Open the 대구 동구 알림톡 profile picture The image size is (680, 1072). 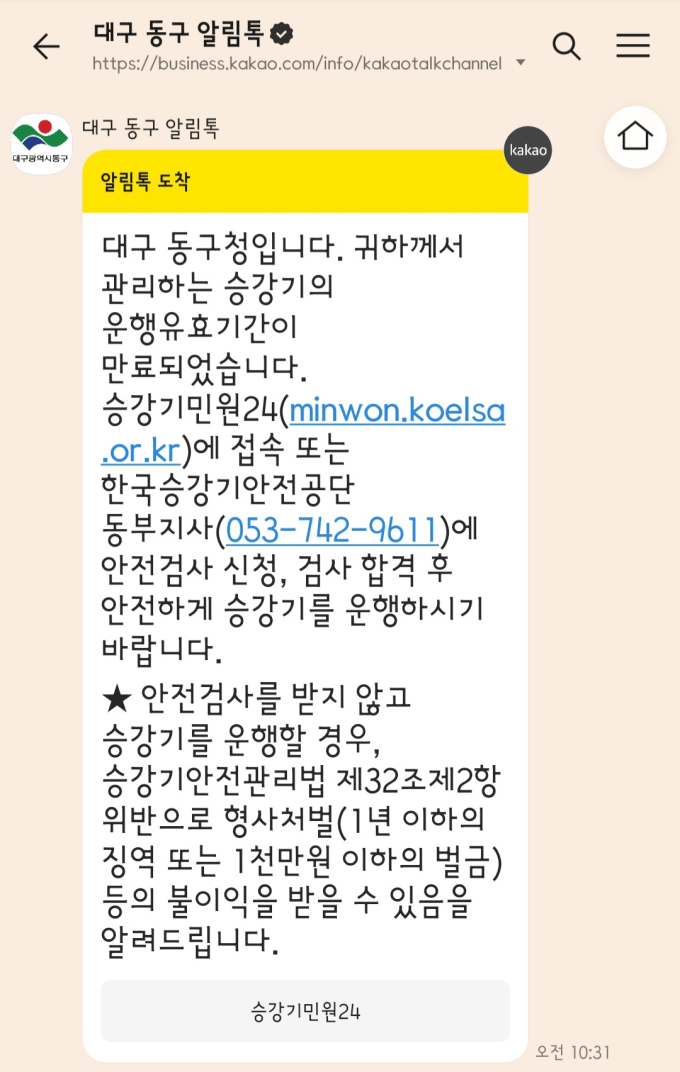41,144
